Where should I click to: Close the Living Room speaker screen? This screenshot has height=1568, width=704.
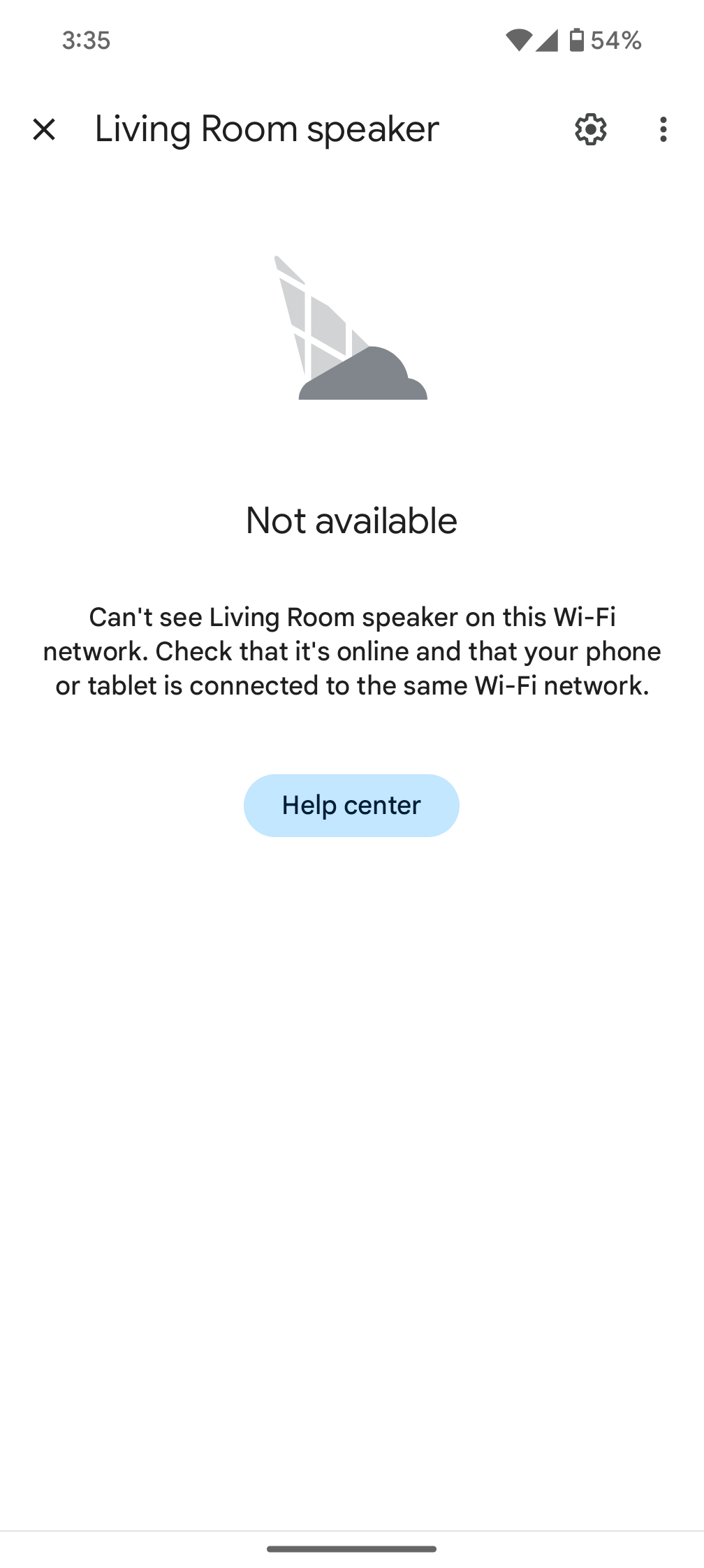click(x=44, y=129)
